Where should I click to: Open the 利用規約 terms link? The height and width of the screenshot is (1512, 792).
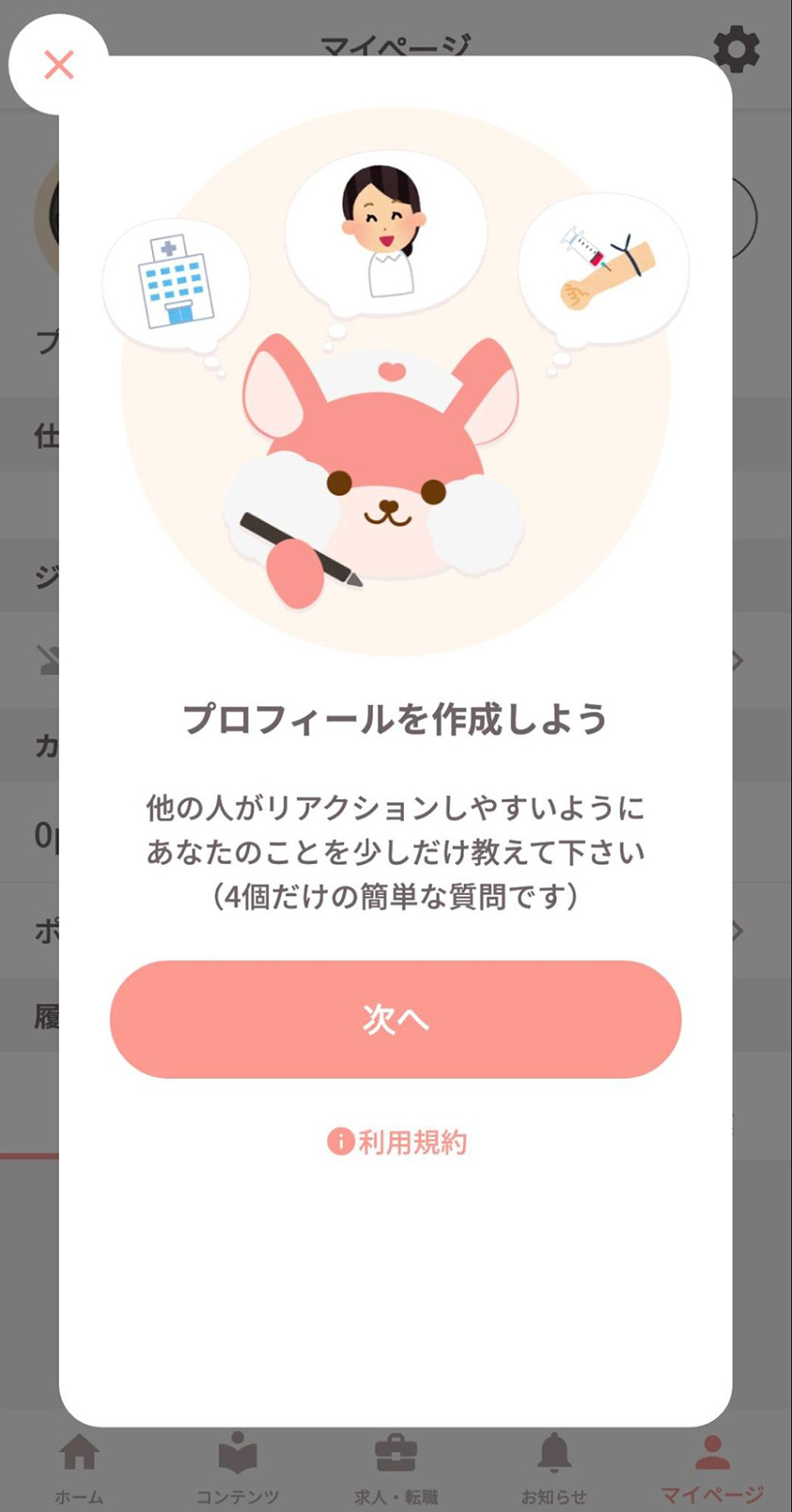tap(396, 1142)
